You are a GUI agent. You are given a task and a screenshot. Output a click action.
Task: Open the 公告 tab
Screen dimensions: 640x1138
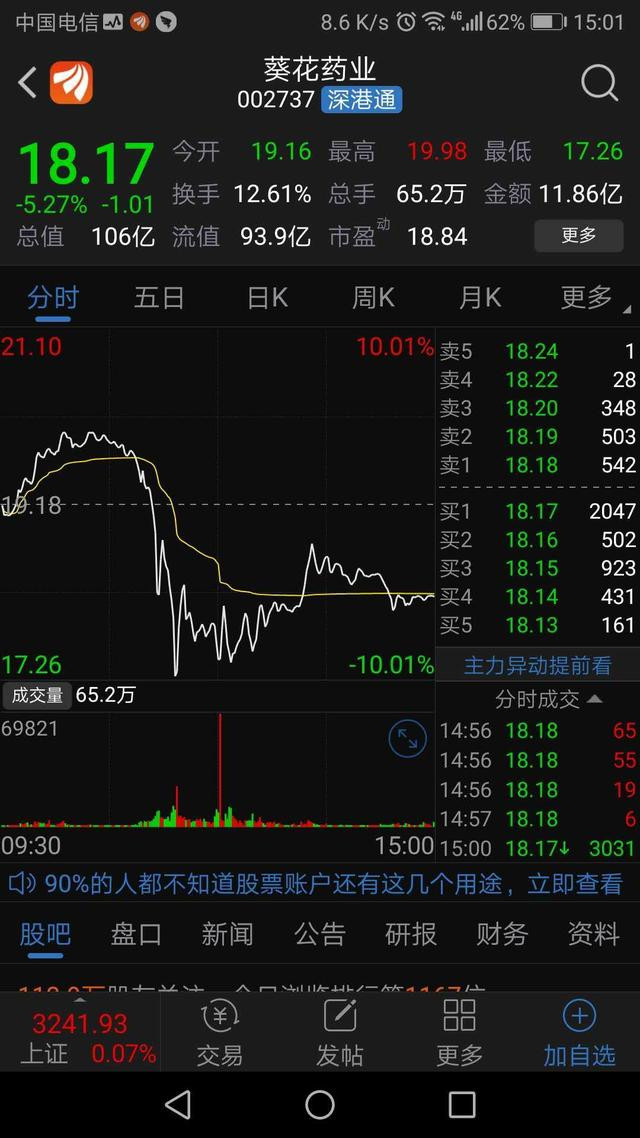click(x=319, y=934)
